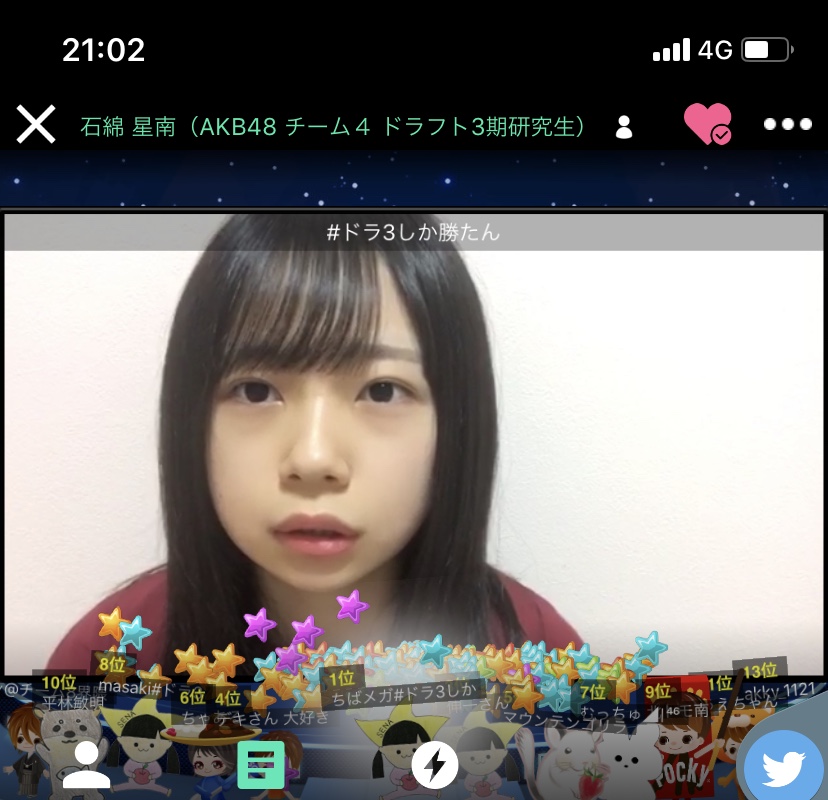Open the green comment log button

click(x=261, y=765)
